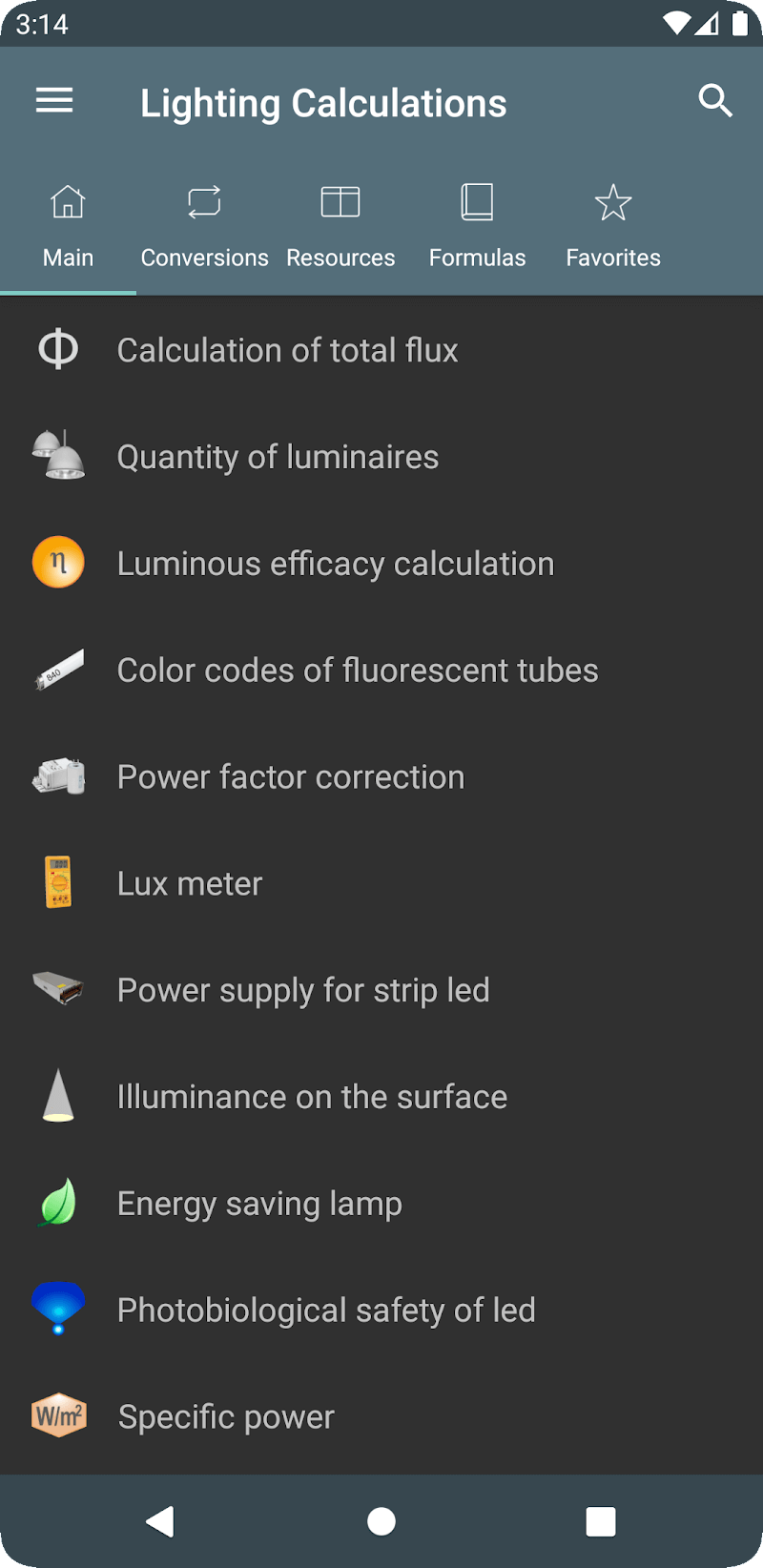The image size is (763, 1568).
Task: Open the hamburger navigation menu
Action: [x=54, y=101]
